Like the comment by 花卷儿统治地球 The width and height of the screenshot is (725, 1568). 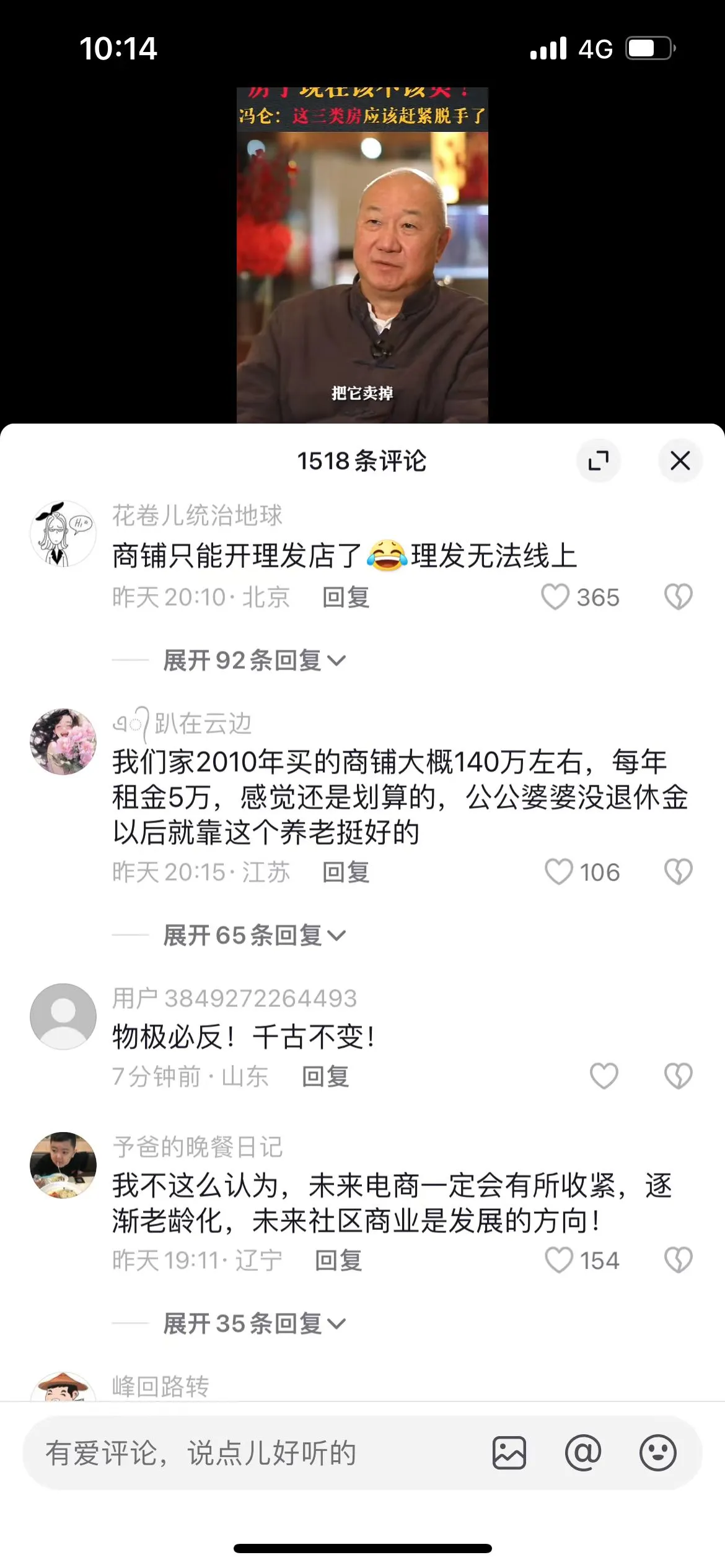click(555, 597)
